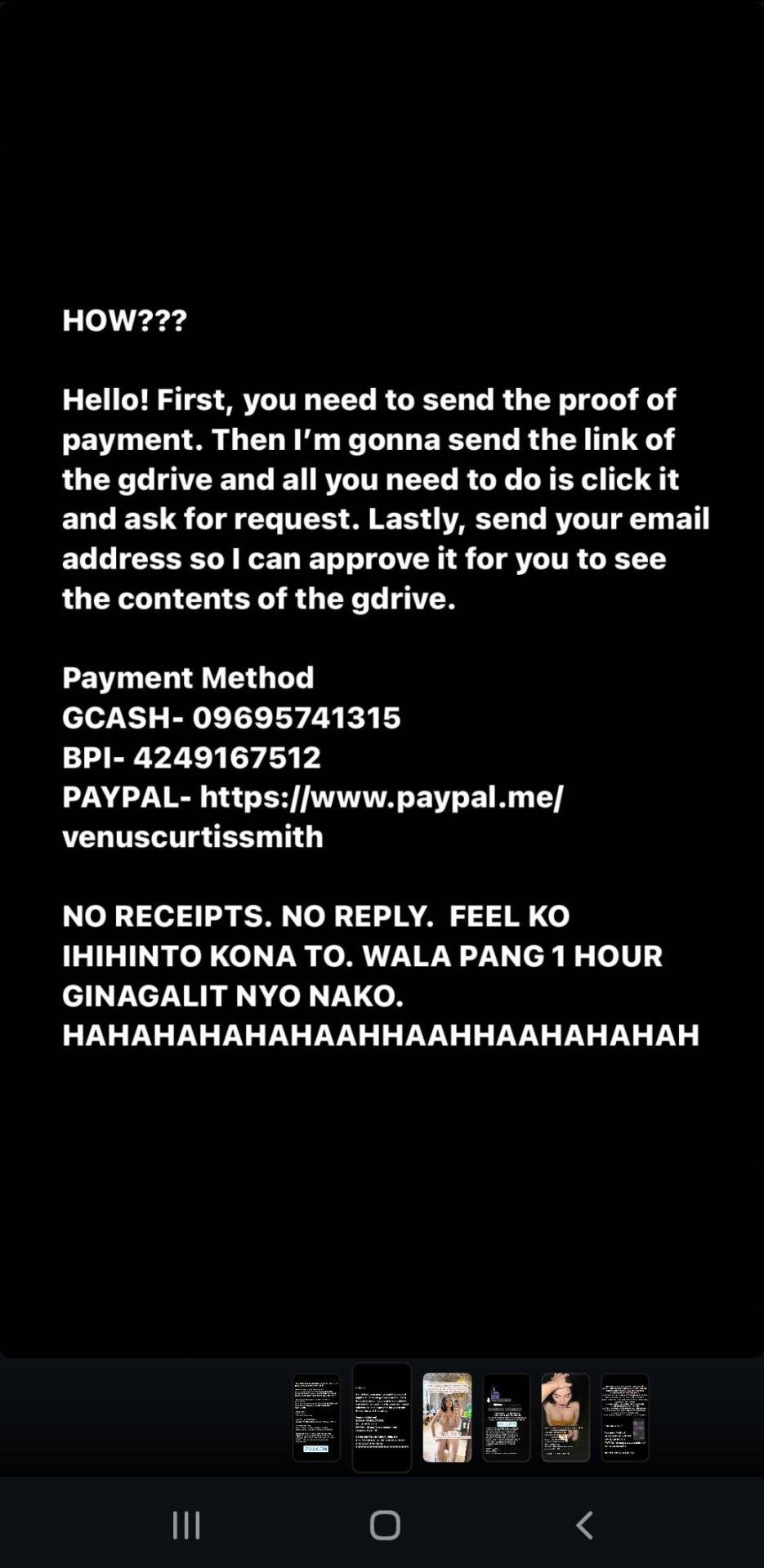Open the recent apps view
764x1568 pixels.
(186, 1525)
